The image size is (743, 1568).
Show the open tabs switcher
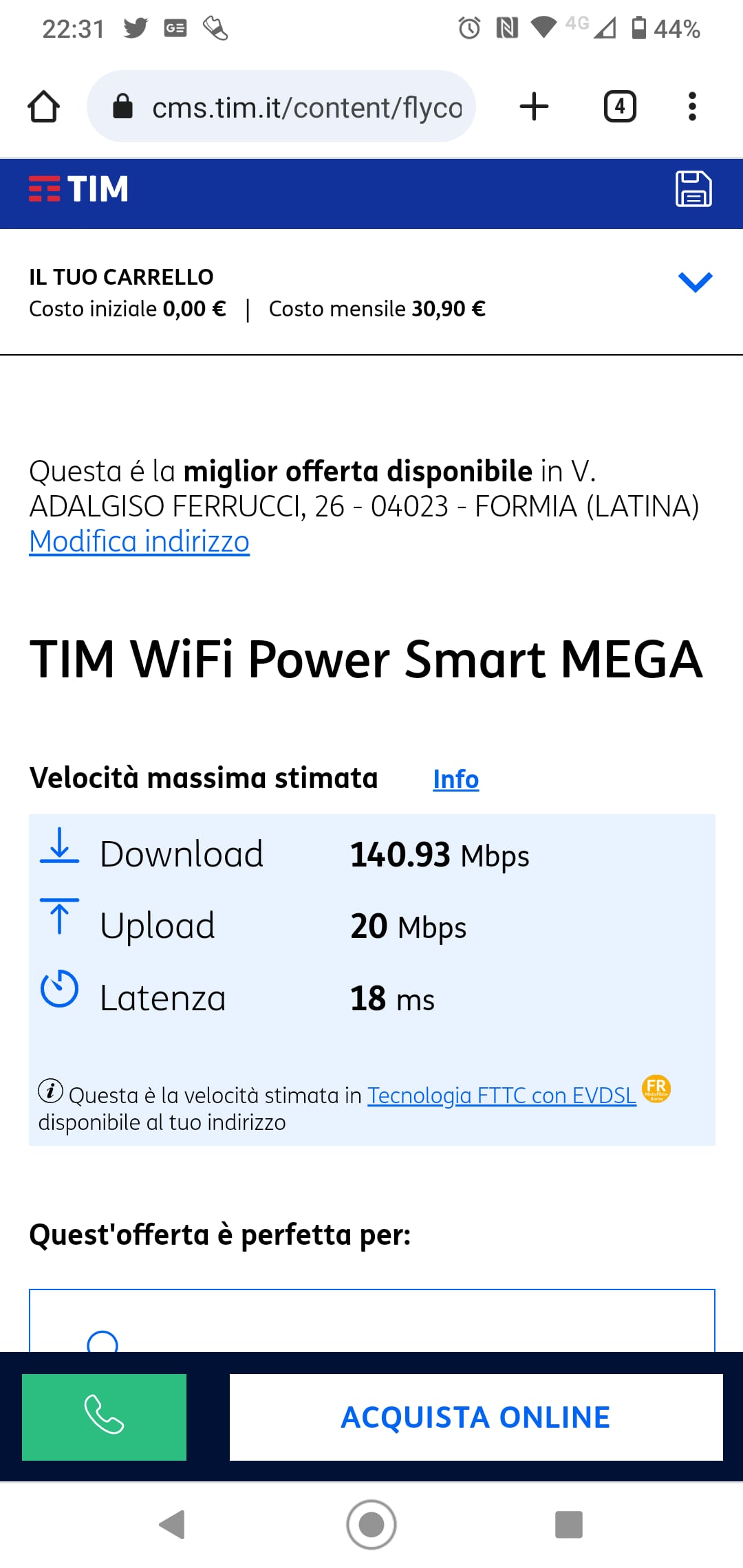[x=619, y=107]
